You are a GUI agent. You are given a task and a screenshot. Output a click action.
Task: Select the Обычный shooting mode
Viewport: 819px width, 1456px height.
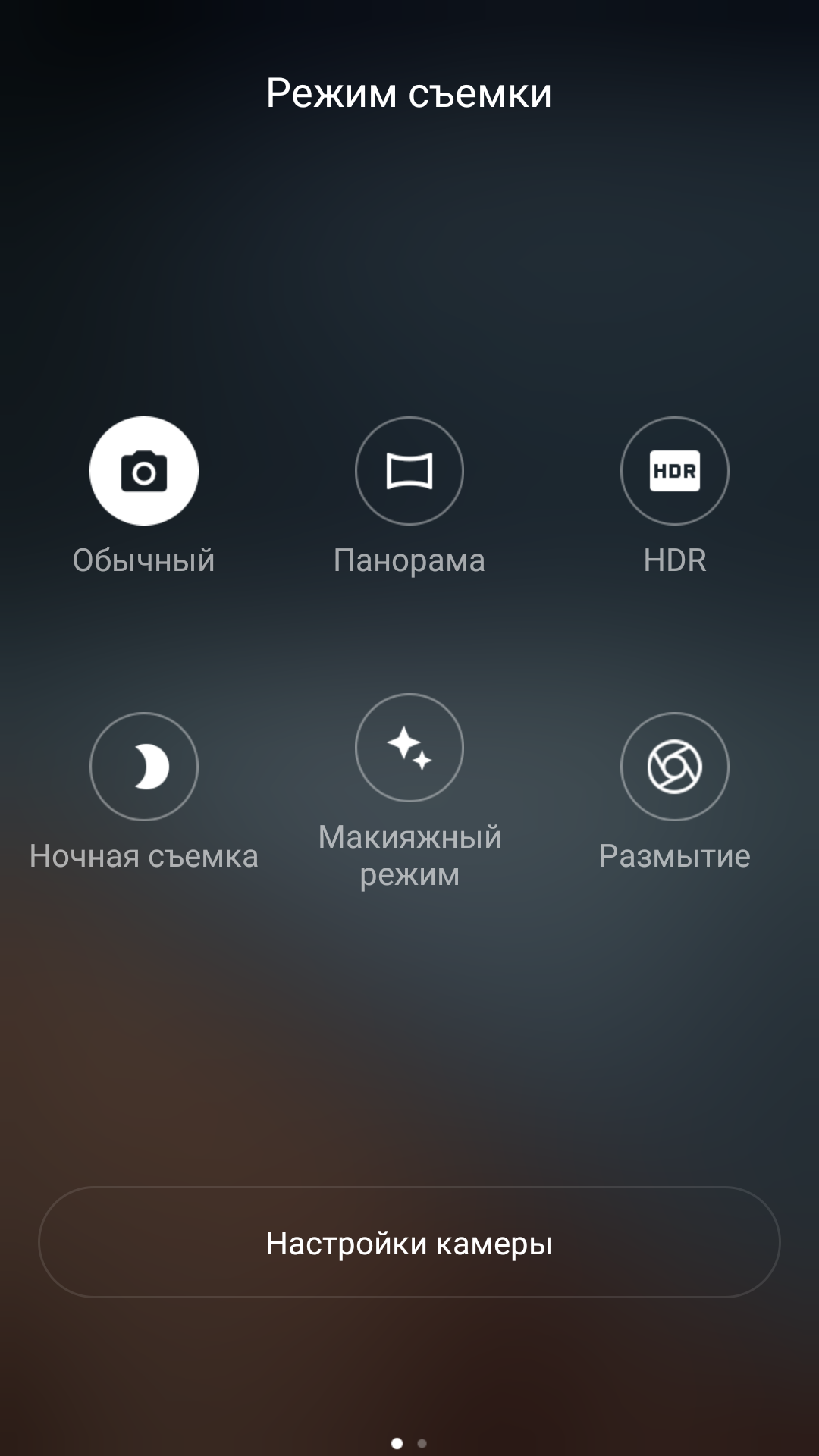(x=144, y=471)
